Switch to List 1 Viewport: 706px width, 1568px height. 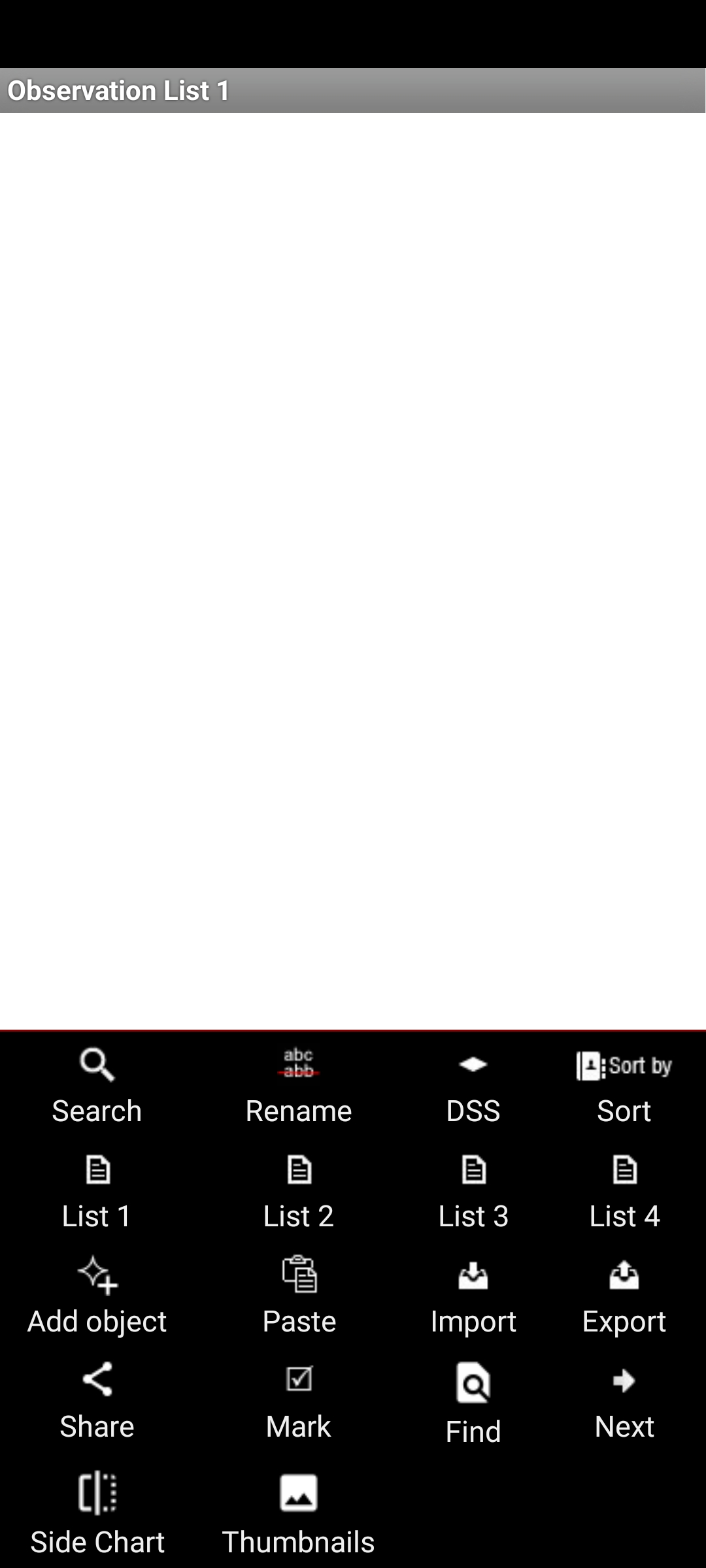[x=97, y=1190]
